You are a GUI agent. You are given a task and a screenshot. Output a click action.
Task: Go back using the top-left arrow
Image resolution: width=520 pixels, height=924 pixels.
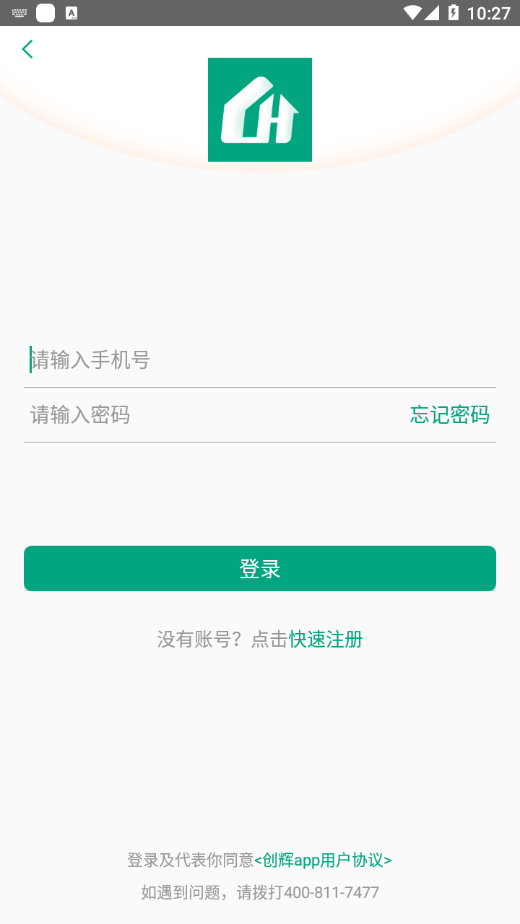[27, 49]
